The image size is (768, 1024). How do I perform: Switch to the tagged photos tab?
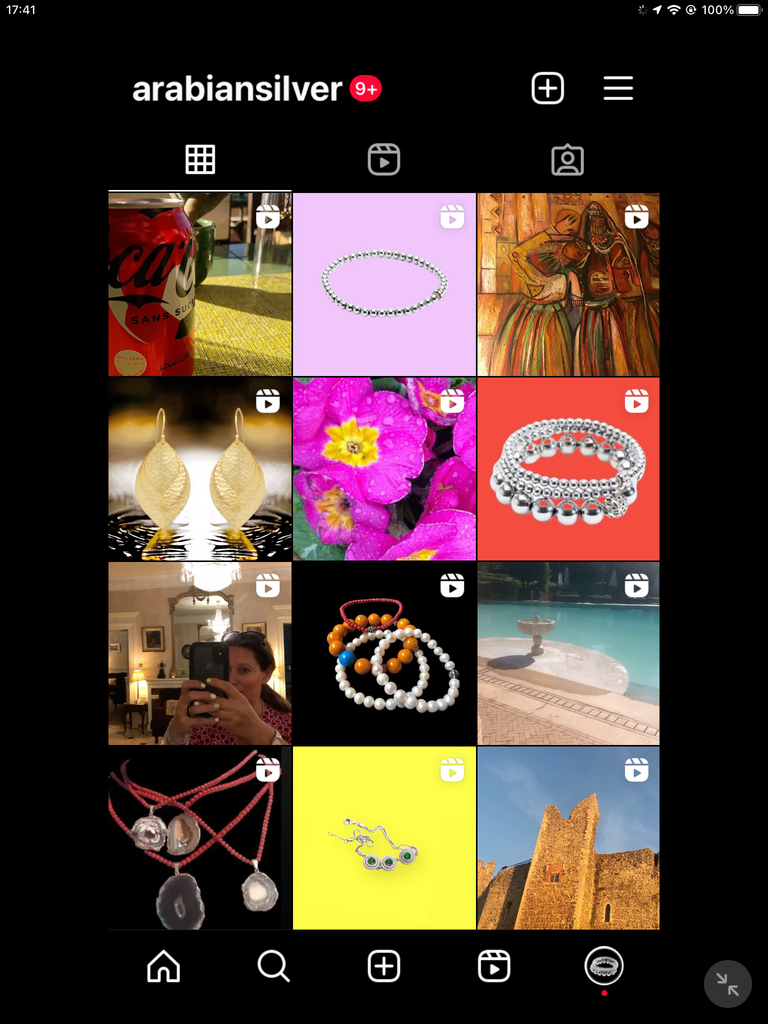coord(567,160)
